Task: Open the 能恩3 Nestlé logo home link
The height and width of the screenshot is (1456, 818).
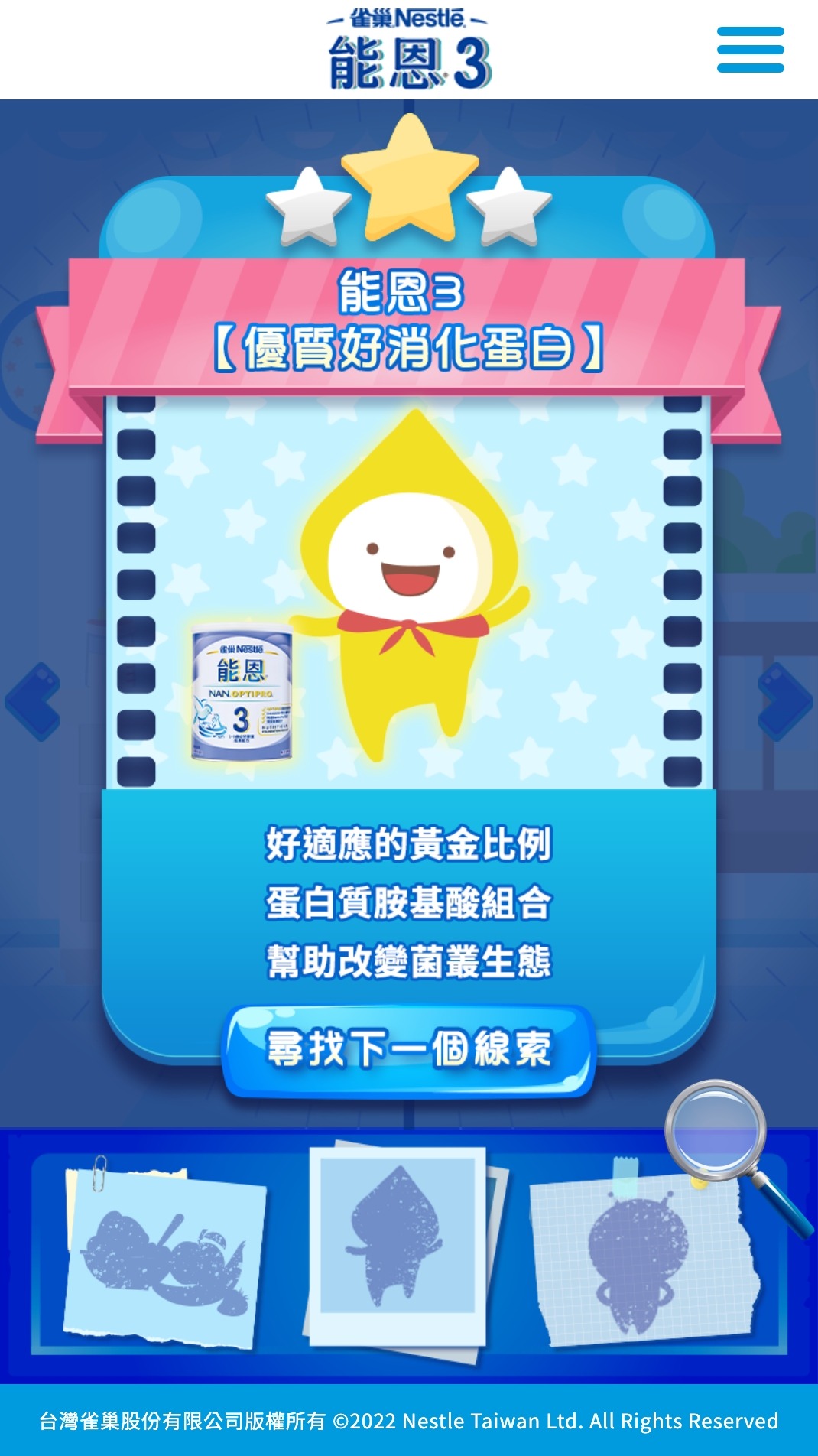Action: (x=409, y=50)
